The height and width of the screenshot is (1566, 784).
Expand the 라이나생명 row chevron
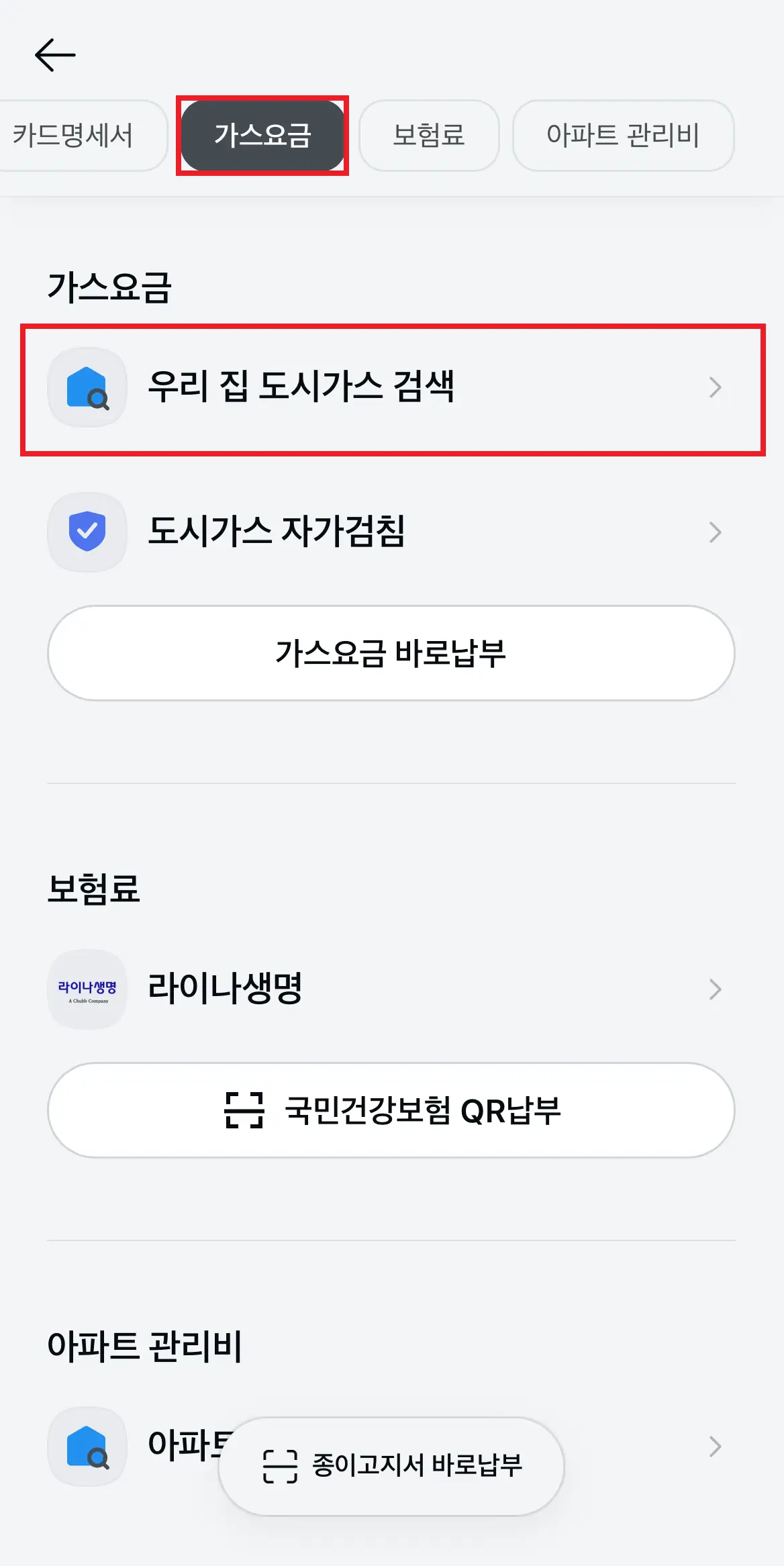[x=715, y=989]
